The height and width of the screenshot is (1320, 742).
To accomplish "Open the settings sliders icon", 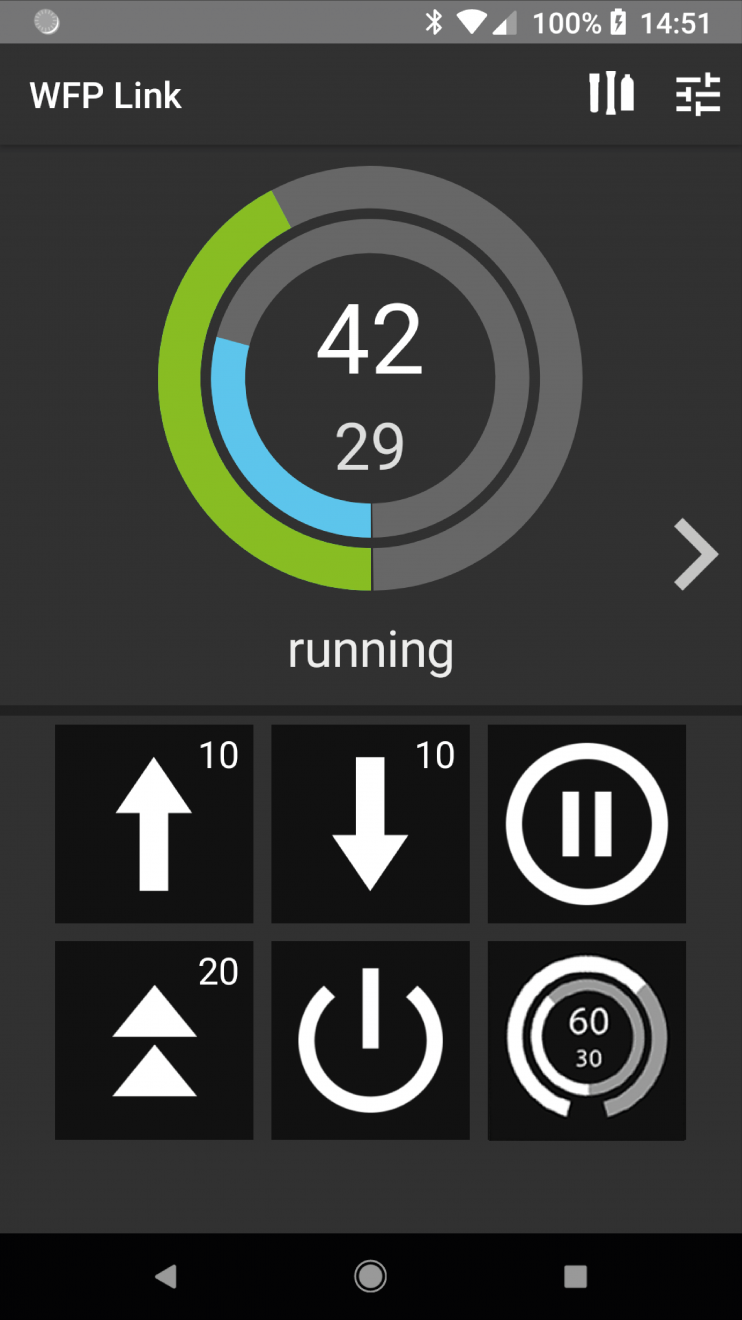I will pos(697,95).
